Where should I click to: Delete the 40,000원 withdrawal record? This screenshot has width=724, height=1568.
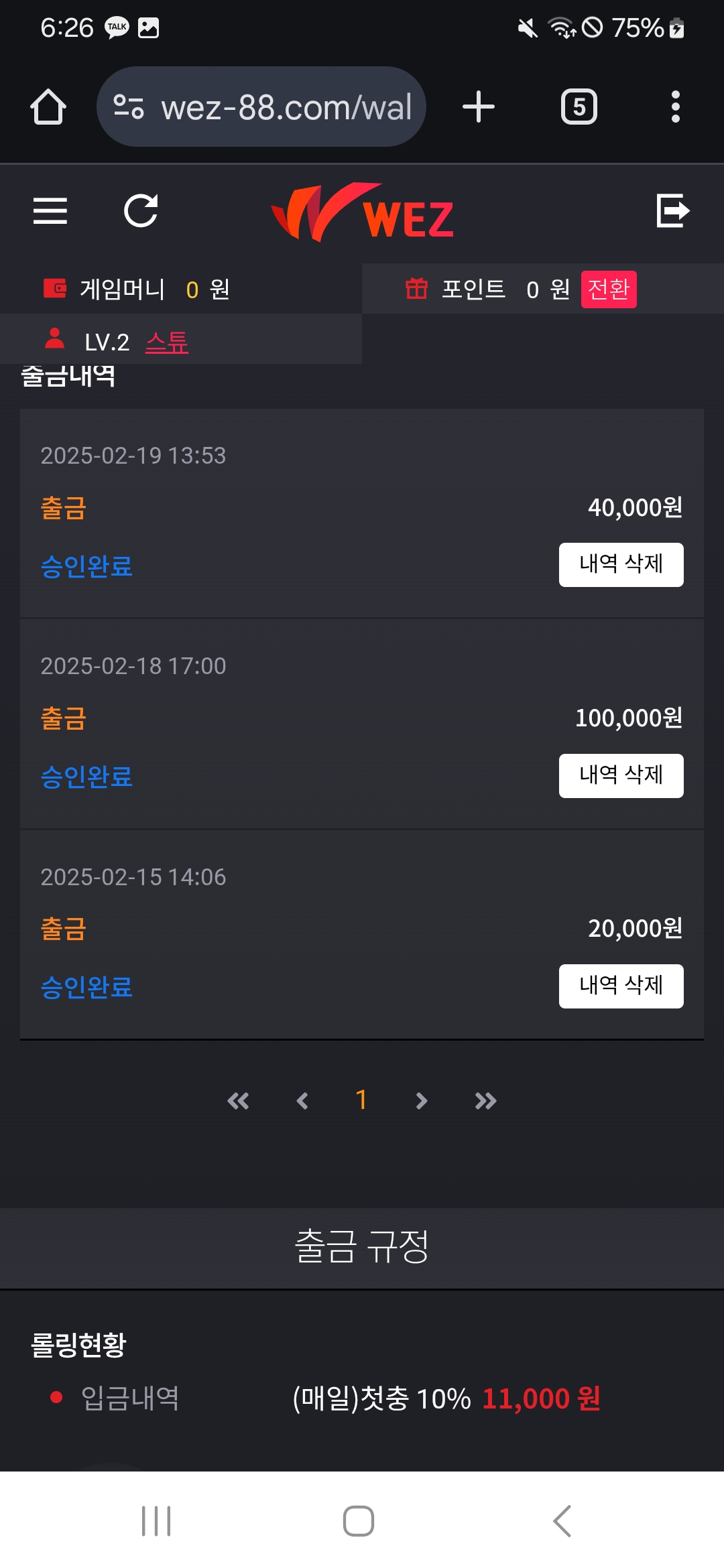click(621, 565)
